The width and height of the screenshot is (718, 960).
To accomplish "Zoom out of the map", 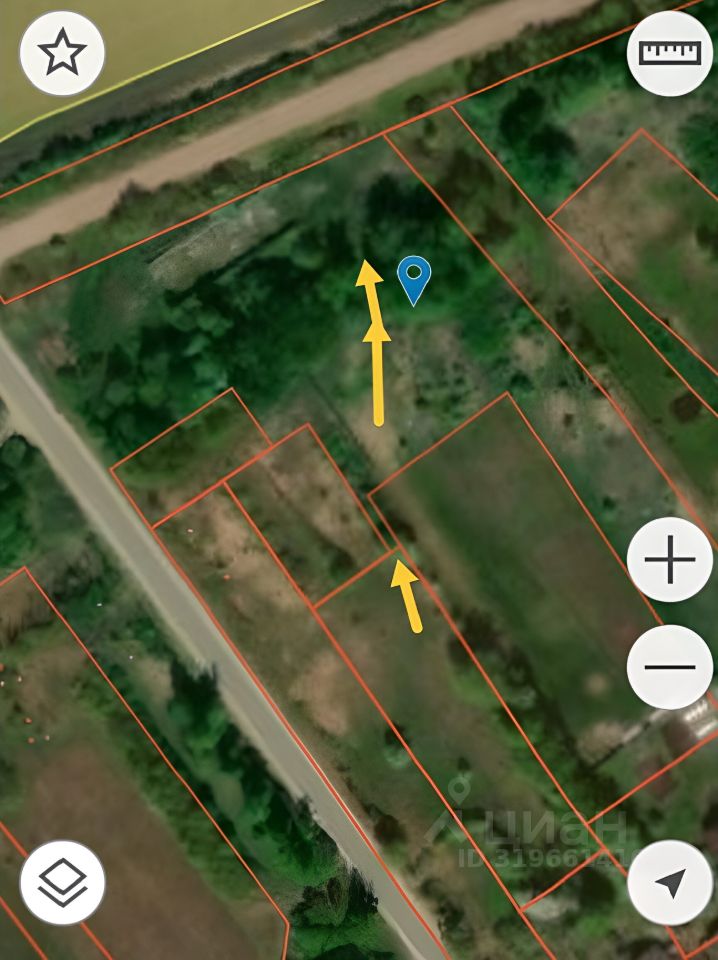I will click(670, 667).
